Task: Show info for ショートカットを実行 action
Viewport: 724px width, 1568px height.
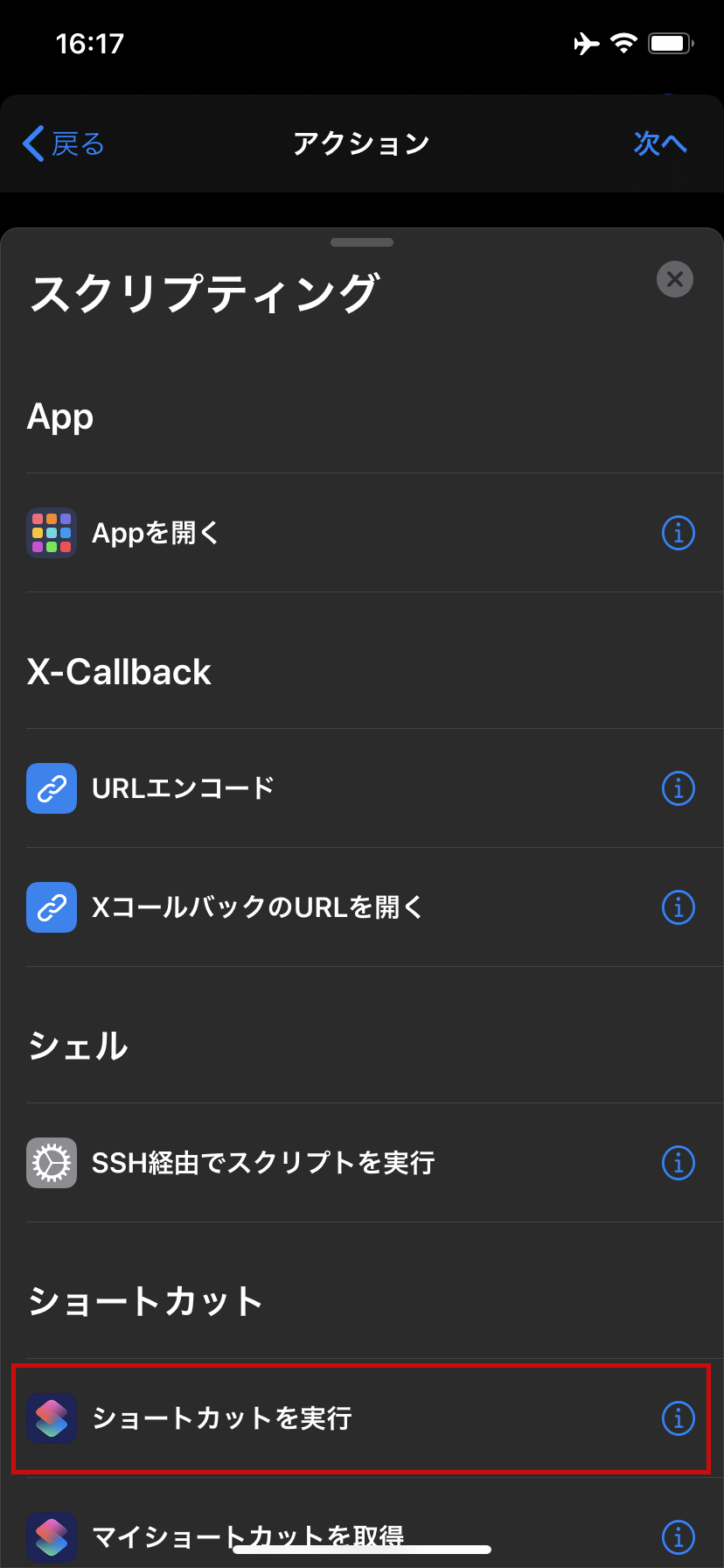Action: click(679, 1418)
